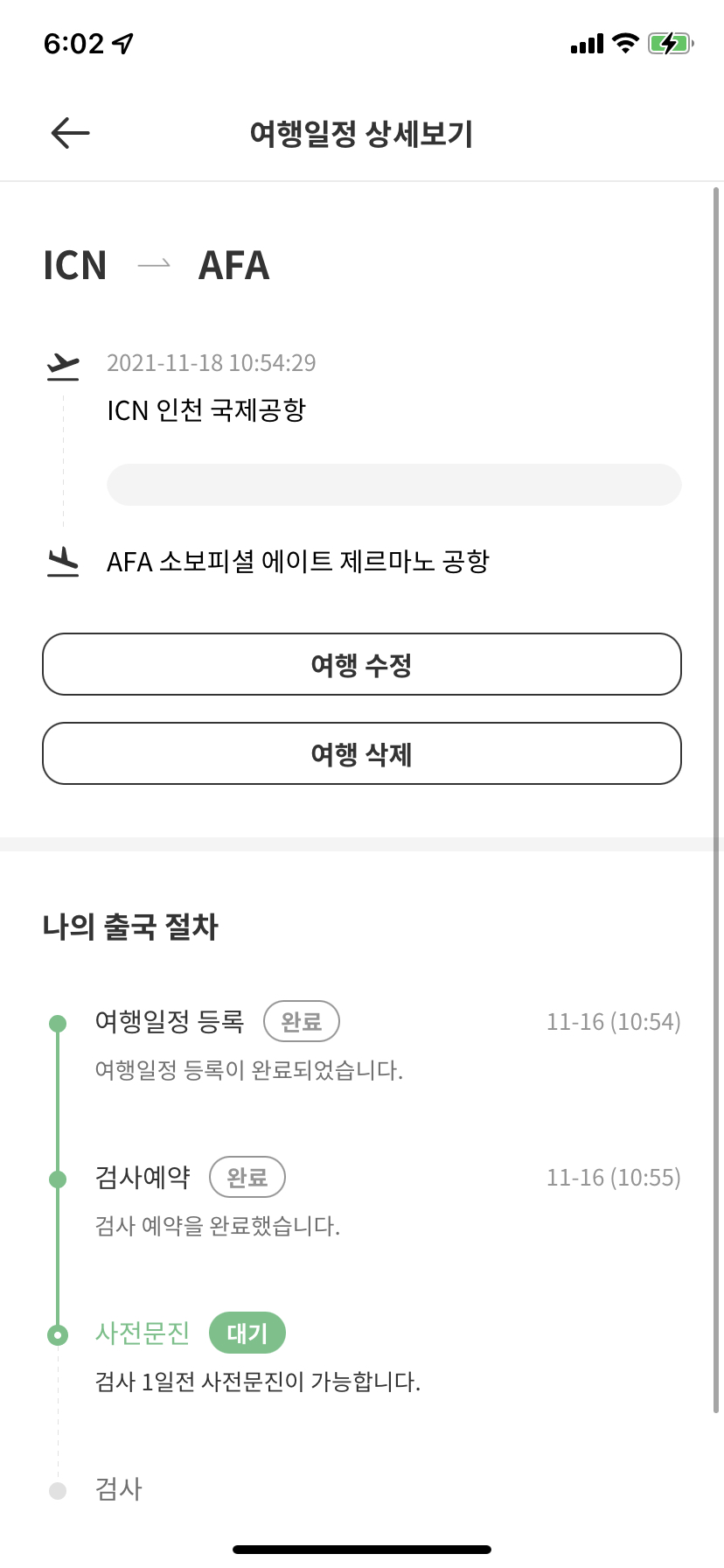
Task: Tap the back arrow to leave itinerary details
Action: (x=70, y=132)
